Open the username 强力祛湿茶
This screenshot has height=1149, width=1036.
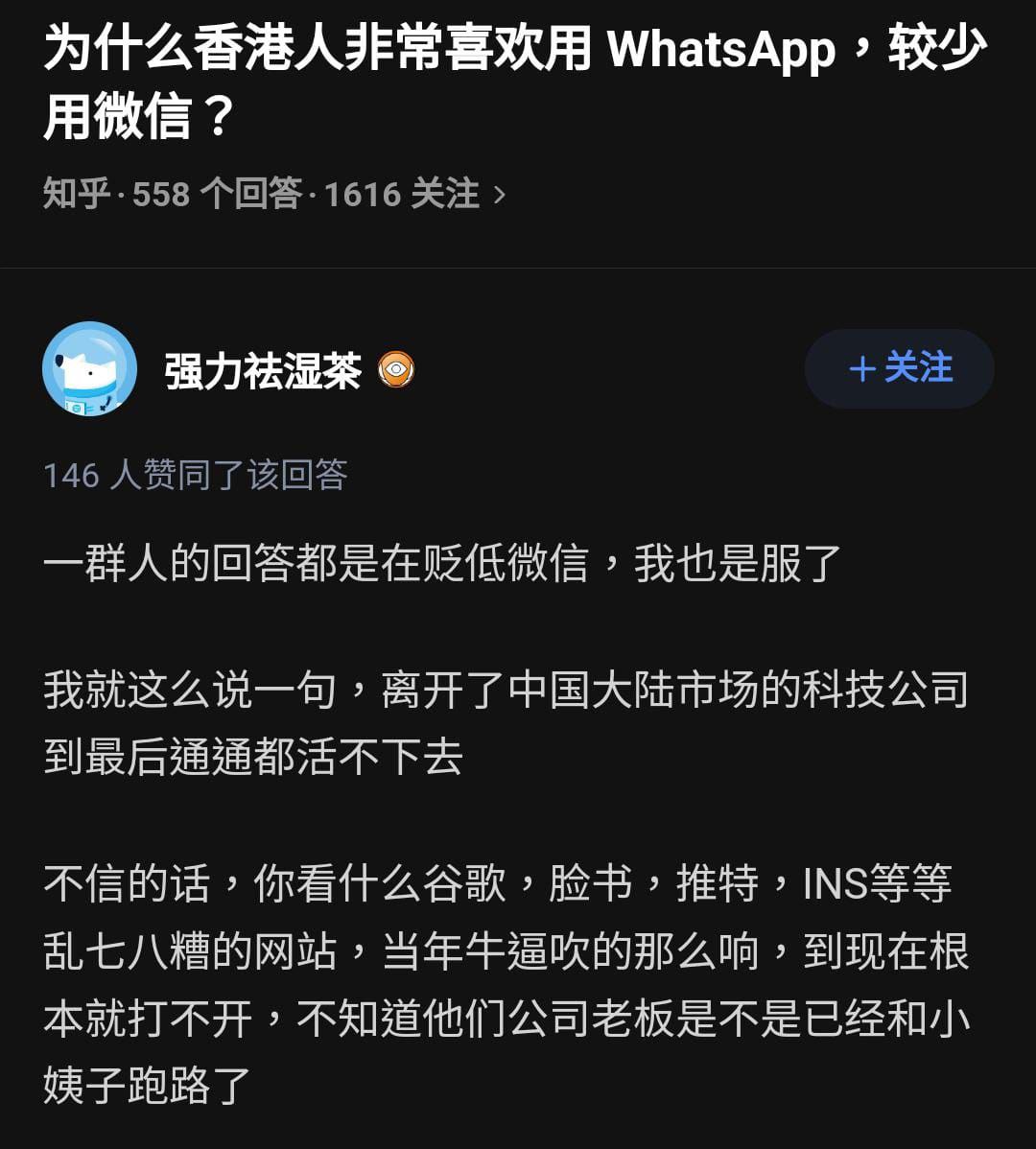click(263, 371)
